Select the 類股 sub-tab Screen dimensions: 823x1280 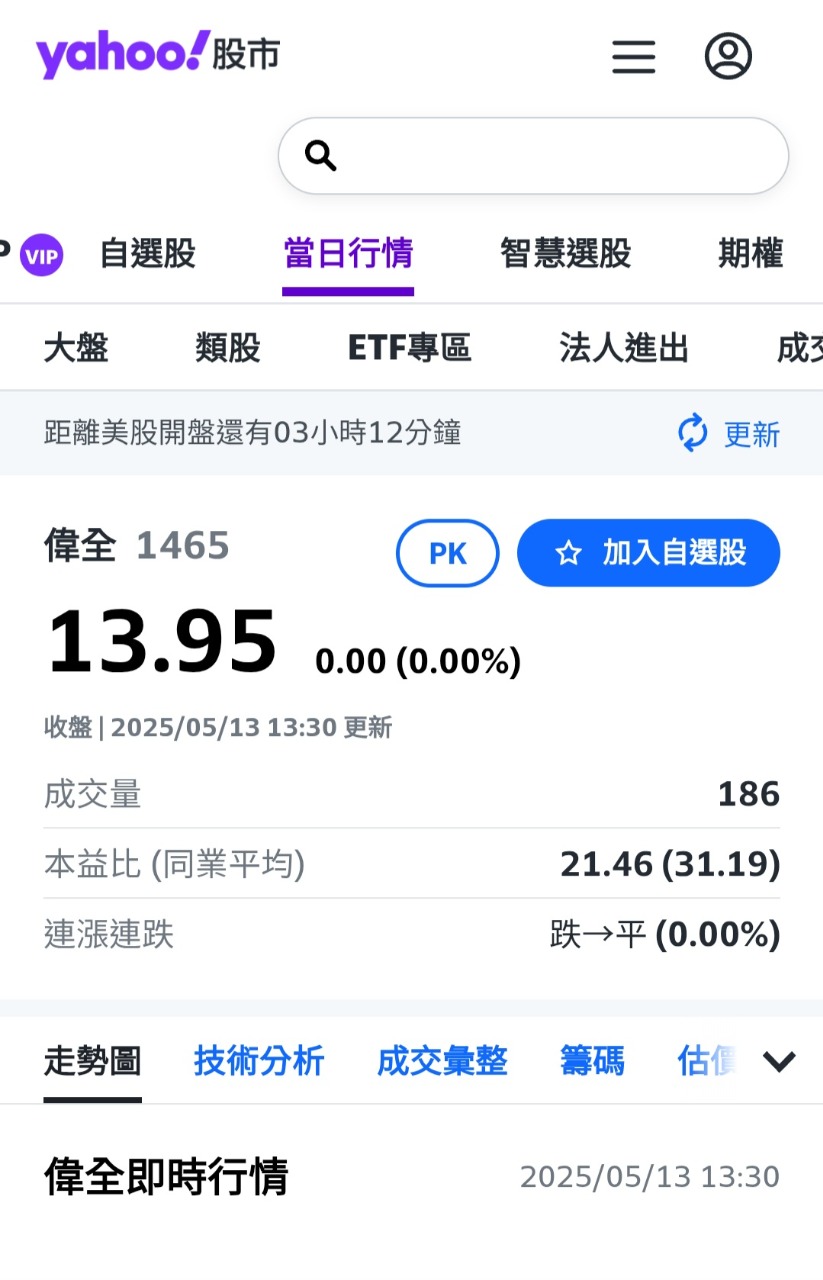point(228,348)
